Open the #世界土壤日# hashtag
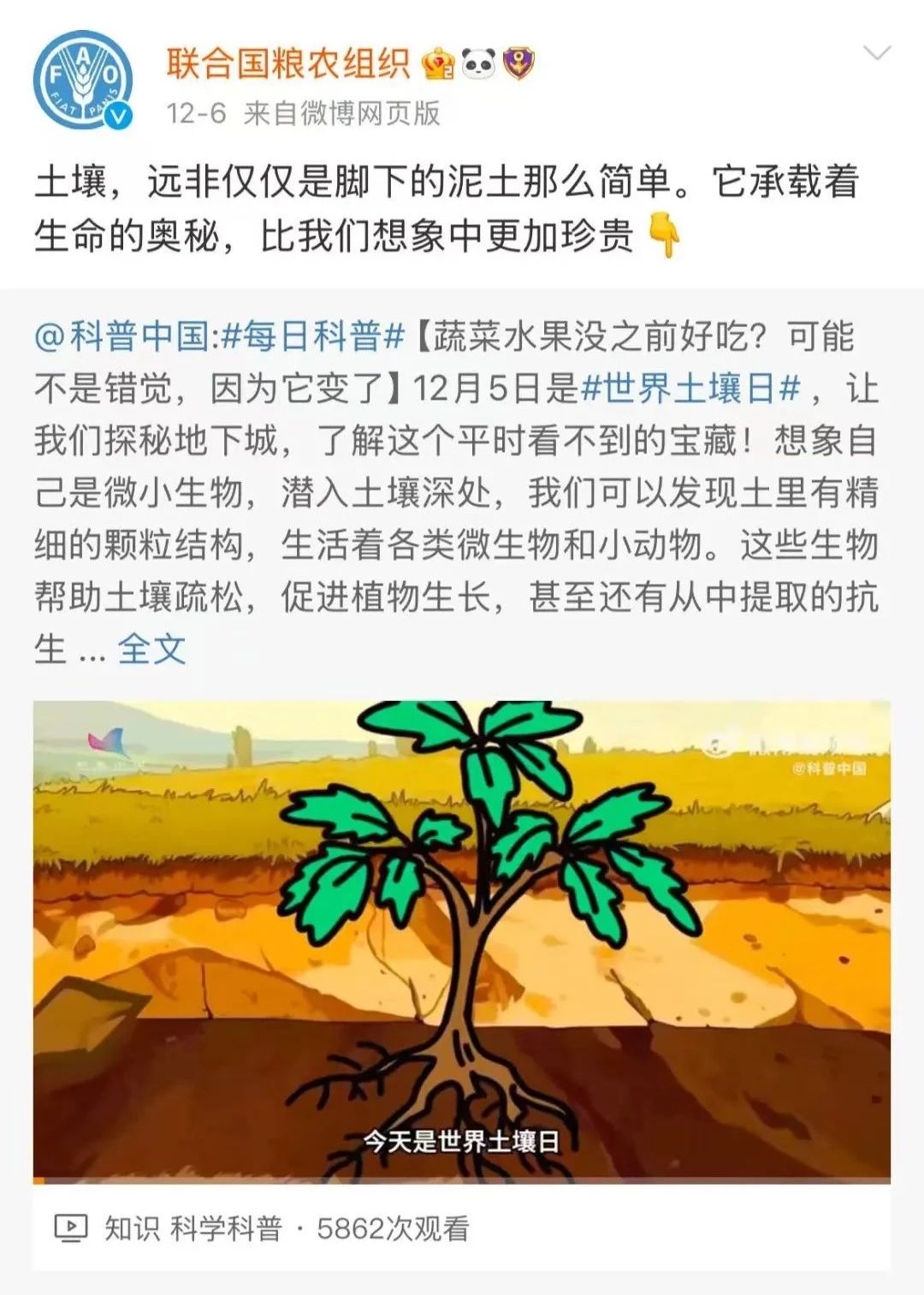Viewport: 924px width, 1295px height. (x=690, y=389)
